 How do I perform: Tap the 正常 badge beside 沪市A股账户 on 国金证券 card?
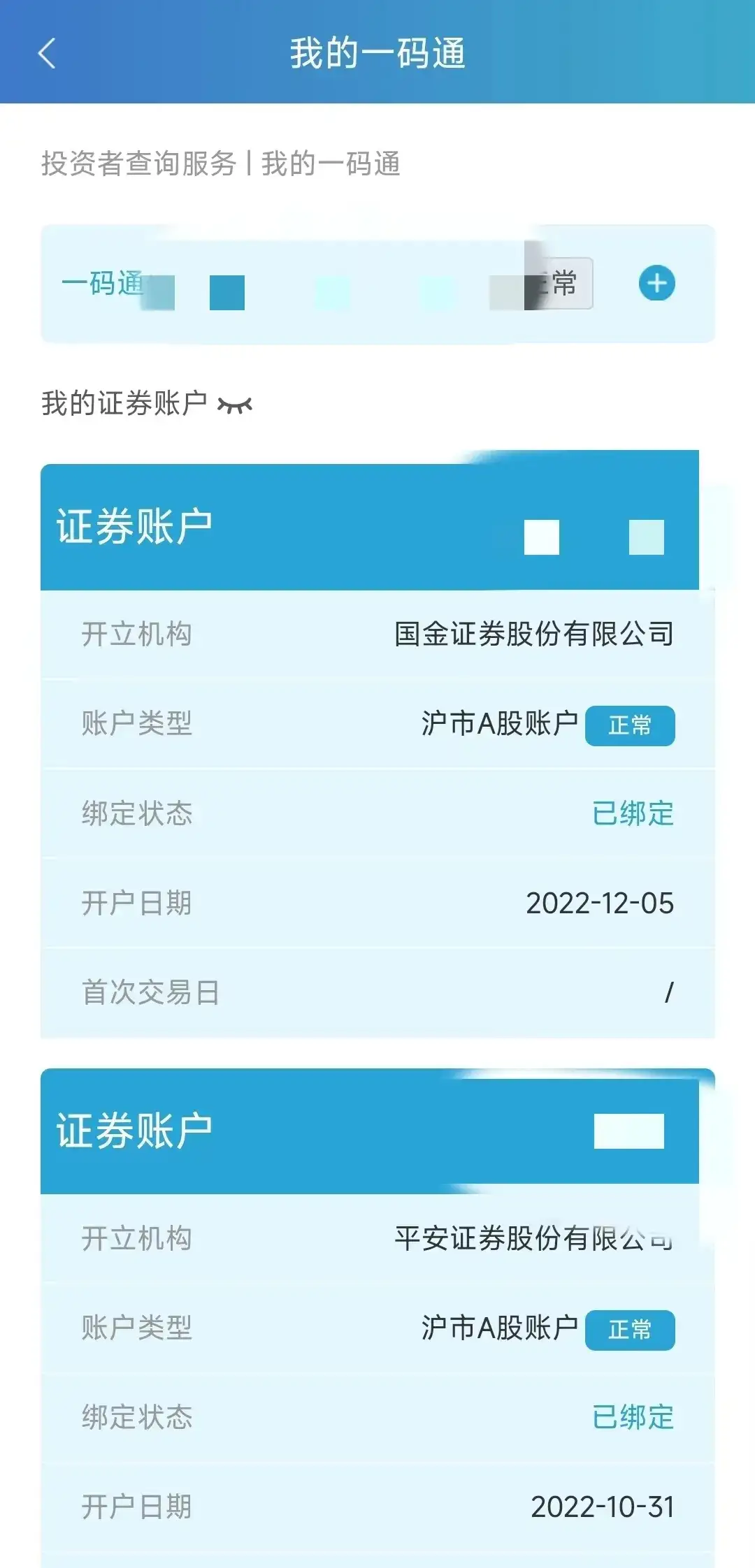[x=630, y=727]
